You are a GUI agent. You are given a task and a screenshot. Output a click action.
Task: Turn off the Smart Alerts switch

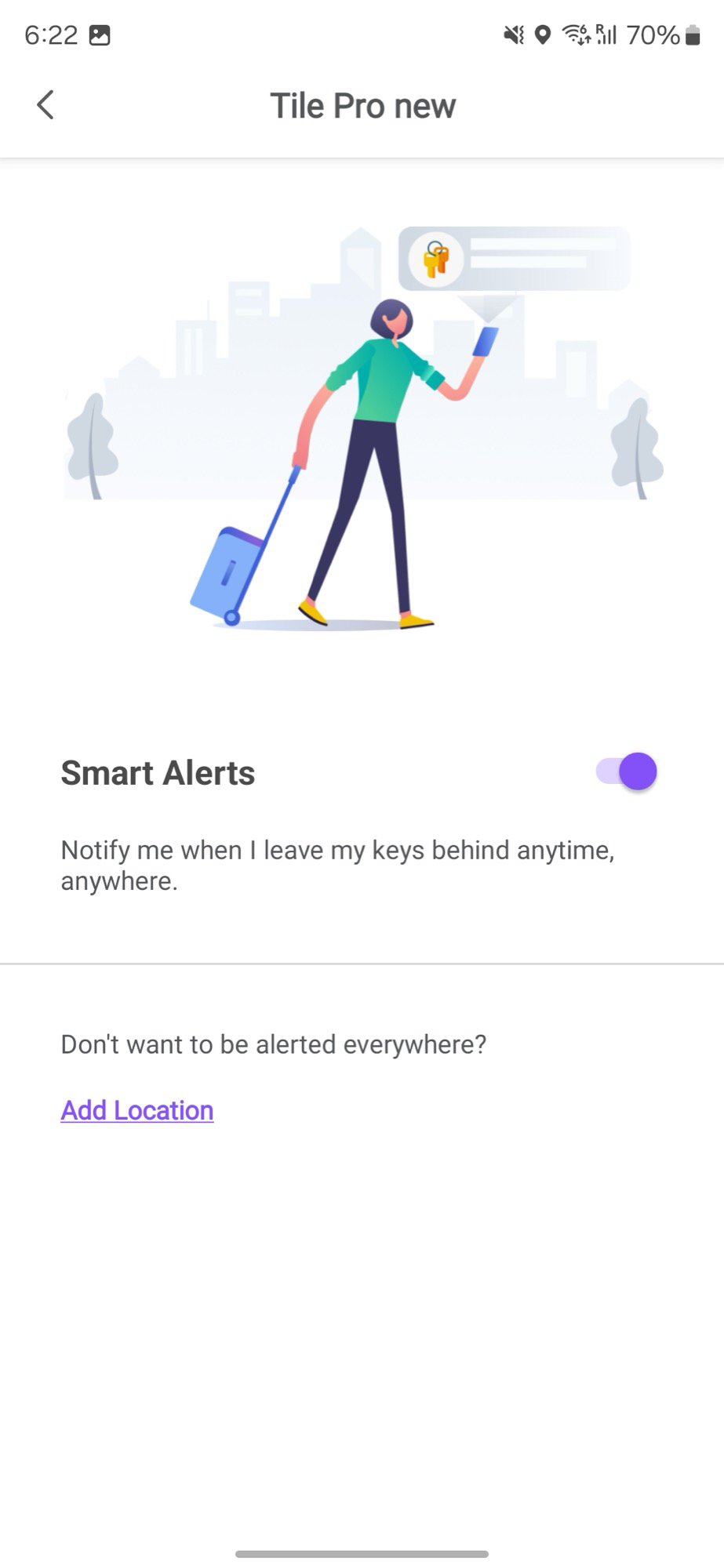click(627, 771)
